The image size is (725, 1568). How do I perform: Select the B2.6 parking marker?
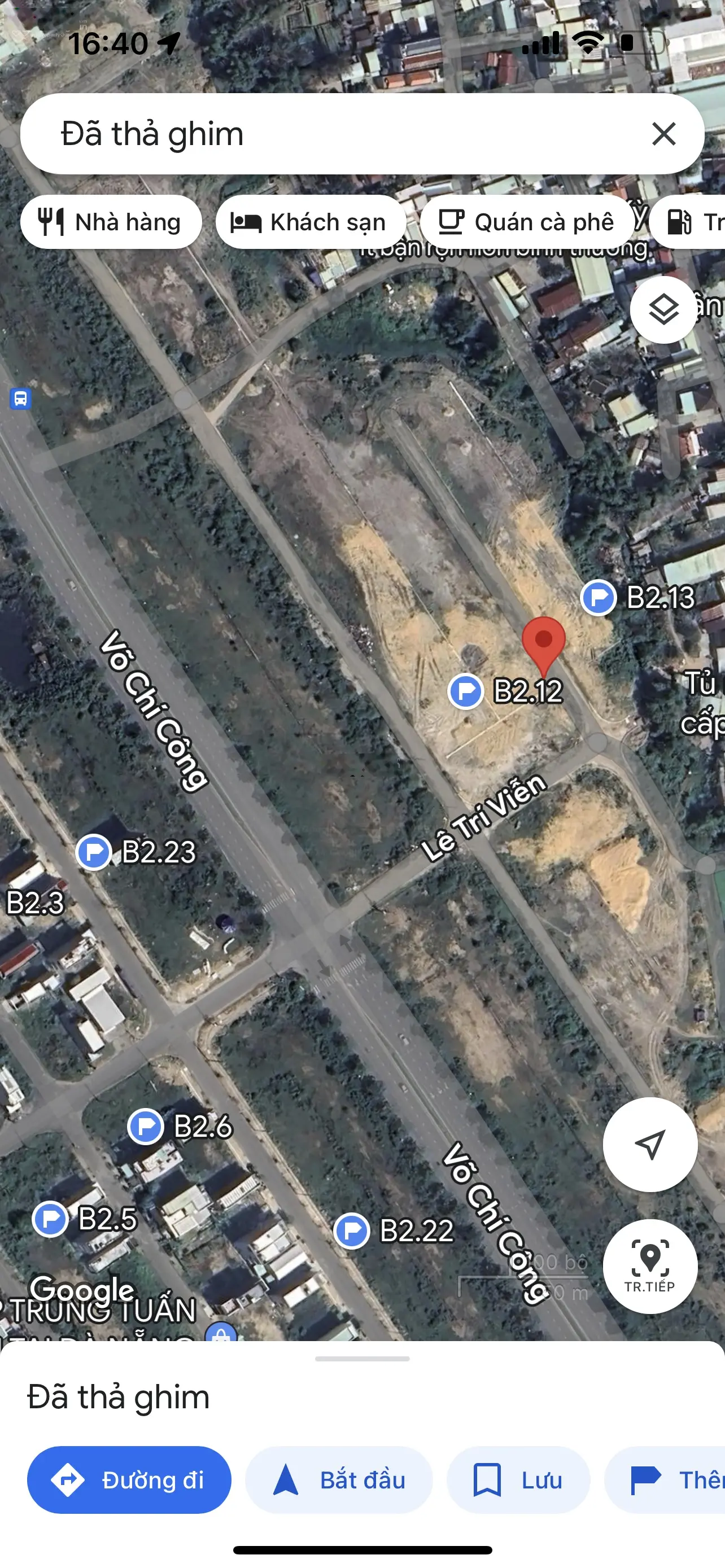146,1126
